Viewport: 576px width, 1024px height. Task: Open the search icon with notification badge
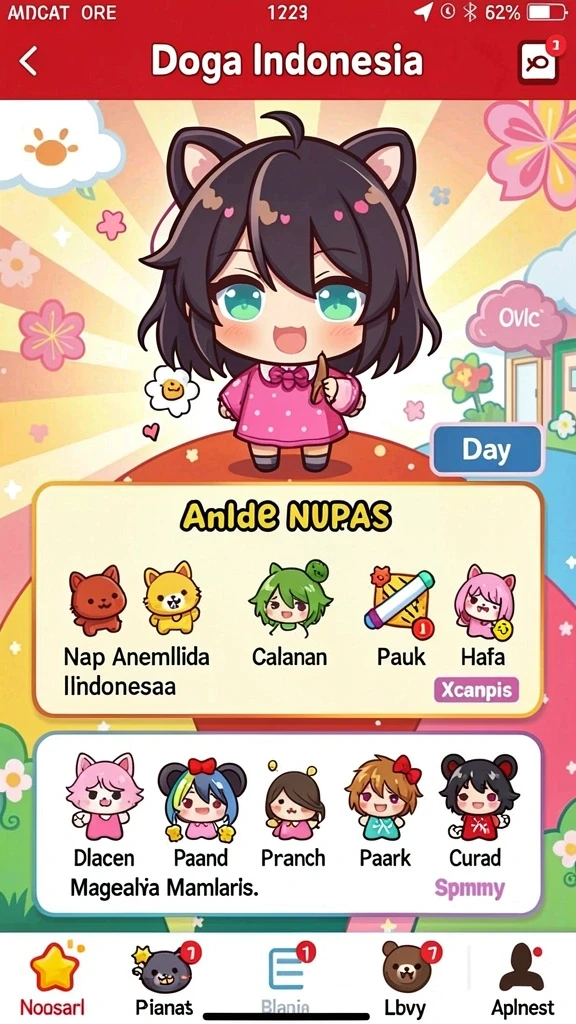click(x=538, y=61)
